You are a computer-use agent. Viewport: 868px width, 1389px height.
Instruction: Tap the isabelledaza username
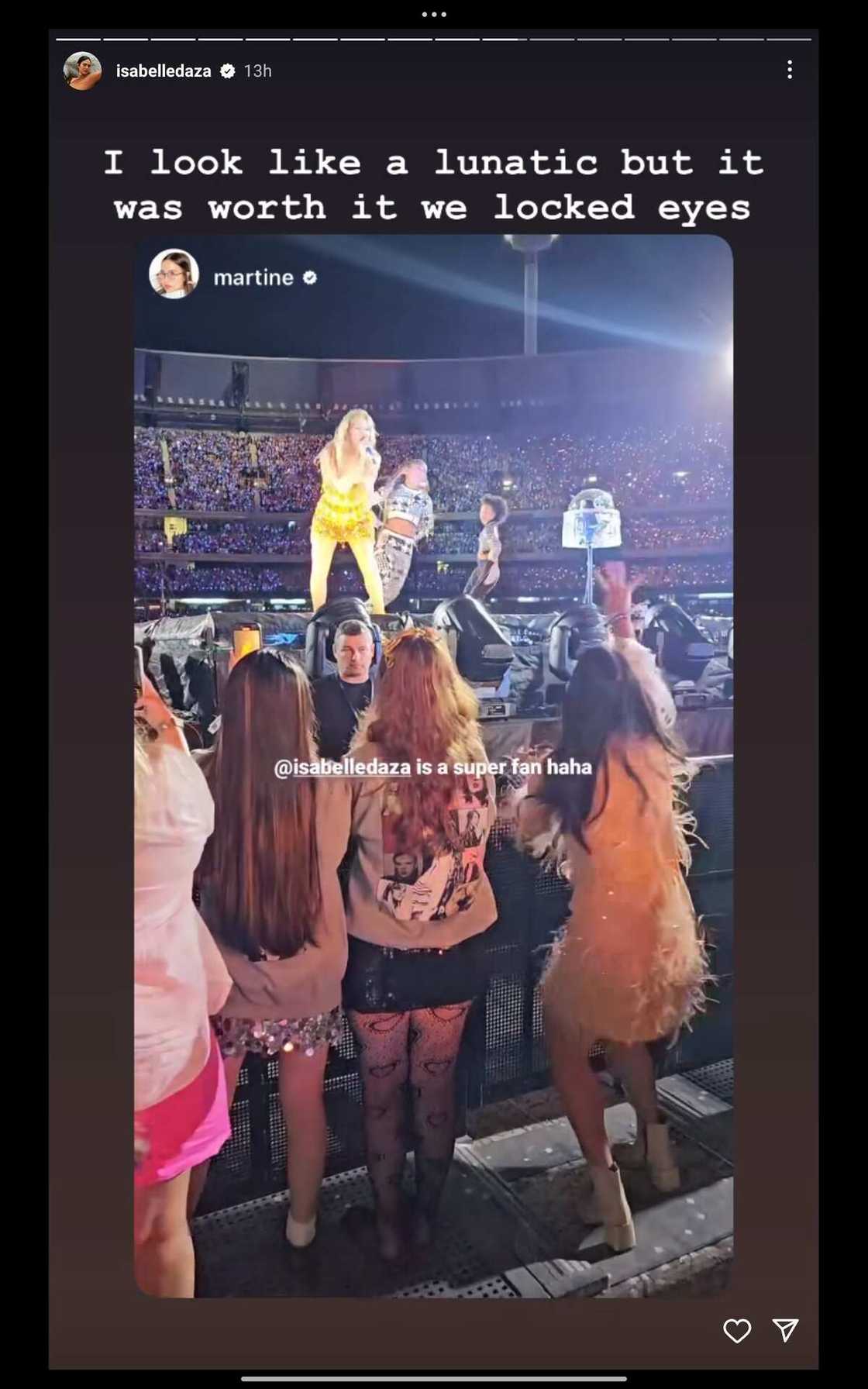163,71
